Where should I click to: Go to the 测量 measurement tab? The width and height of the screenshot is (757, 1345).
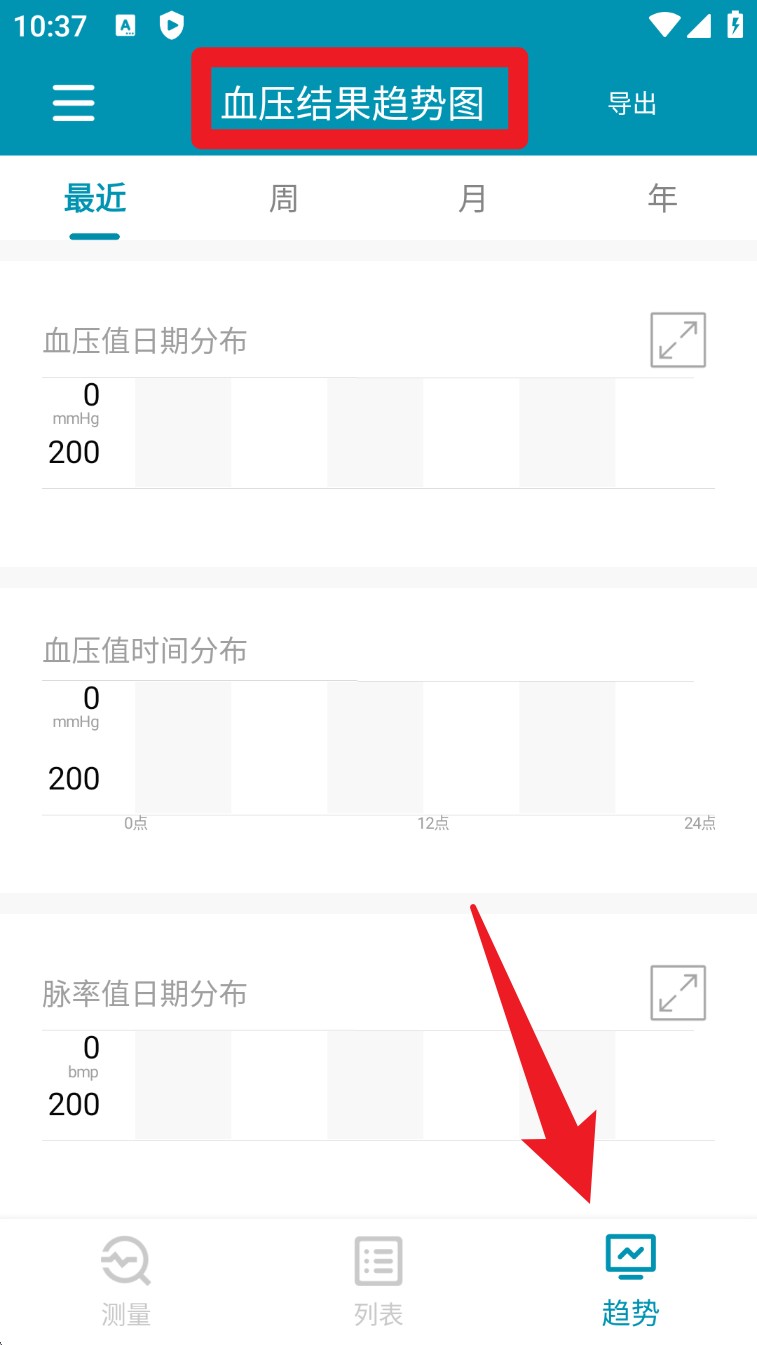tap(126, 1280)
